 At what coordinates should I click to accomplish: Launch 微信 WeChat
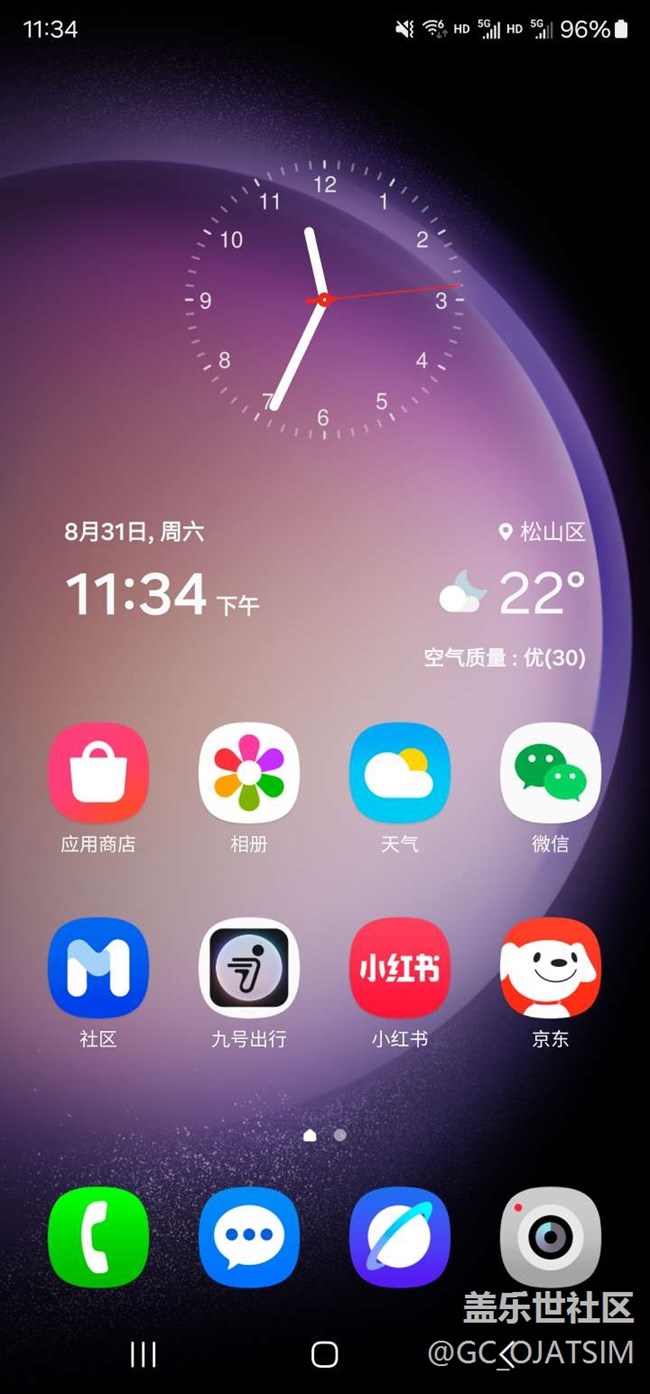point(550,773)
